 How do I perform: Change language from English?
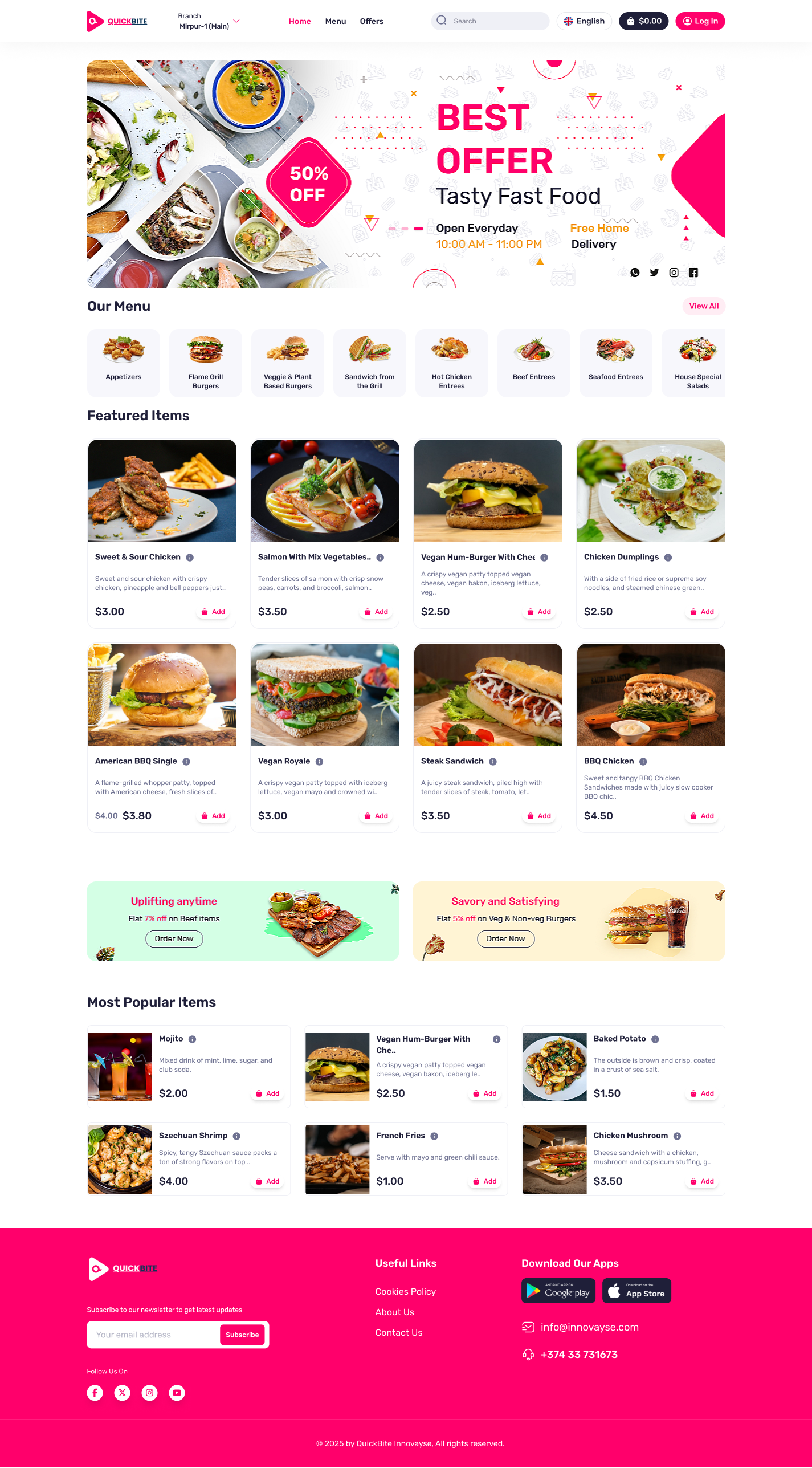[x=584, y=21]
